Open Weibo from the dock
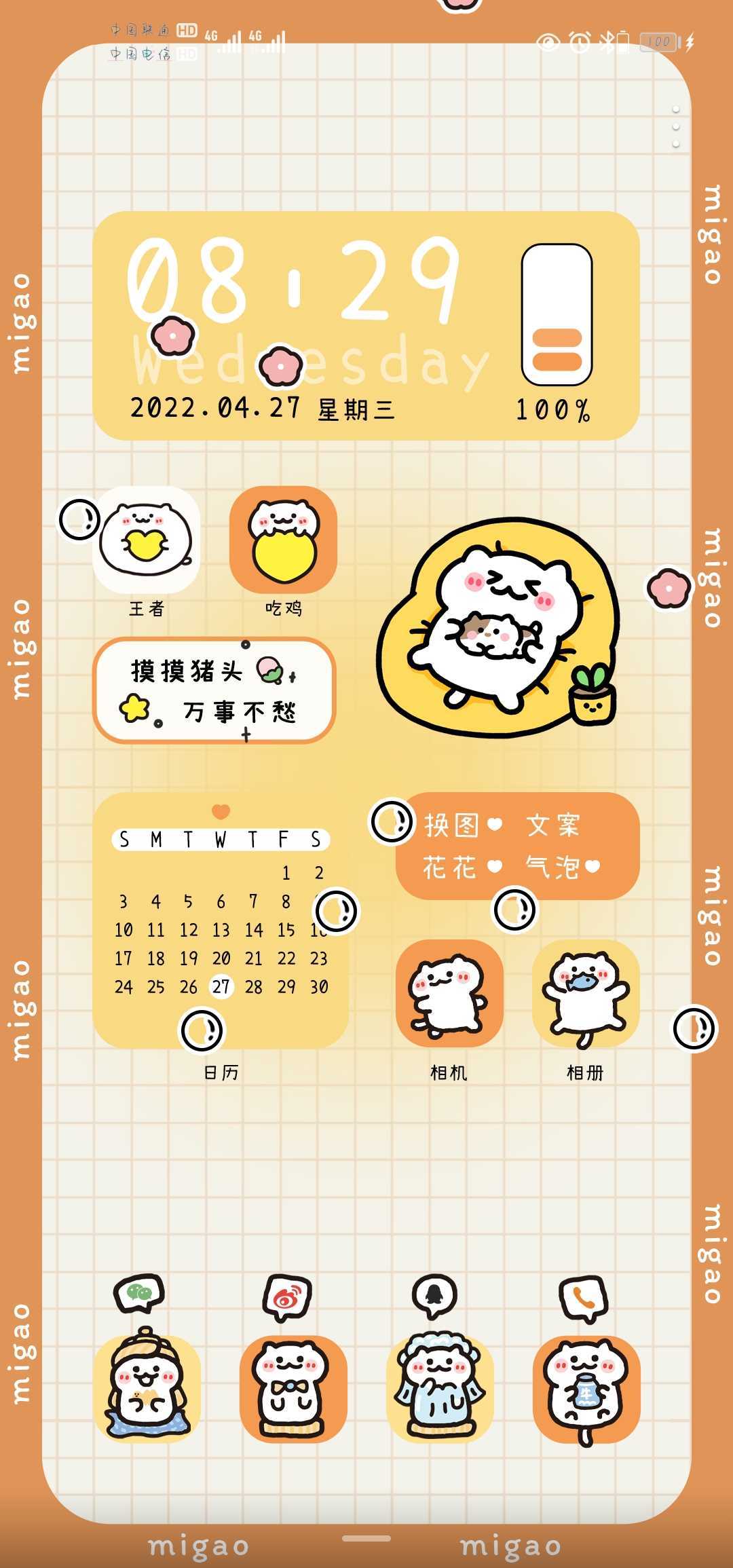This screenshot has height=1568, width=733. point(293,1388)
